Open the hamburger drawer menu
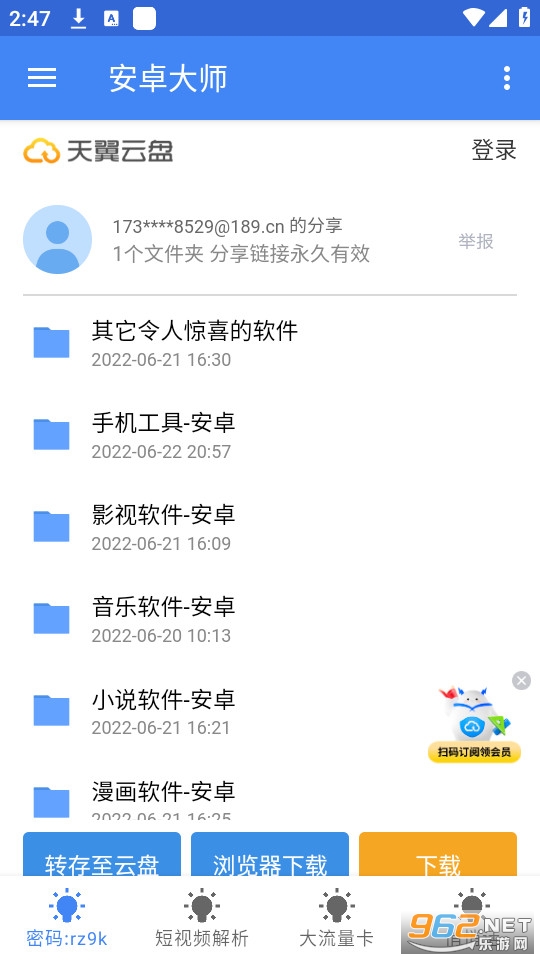540x960 pixels. pos(42,78)
